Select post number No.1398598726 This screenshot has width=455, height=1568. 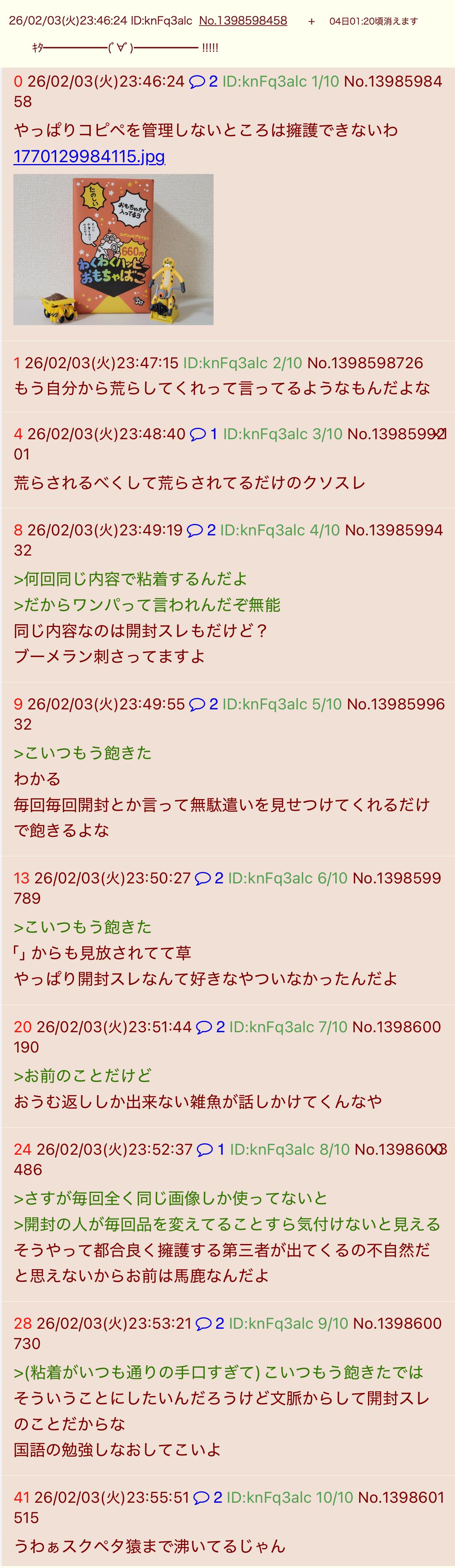365,363
